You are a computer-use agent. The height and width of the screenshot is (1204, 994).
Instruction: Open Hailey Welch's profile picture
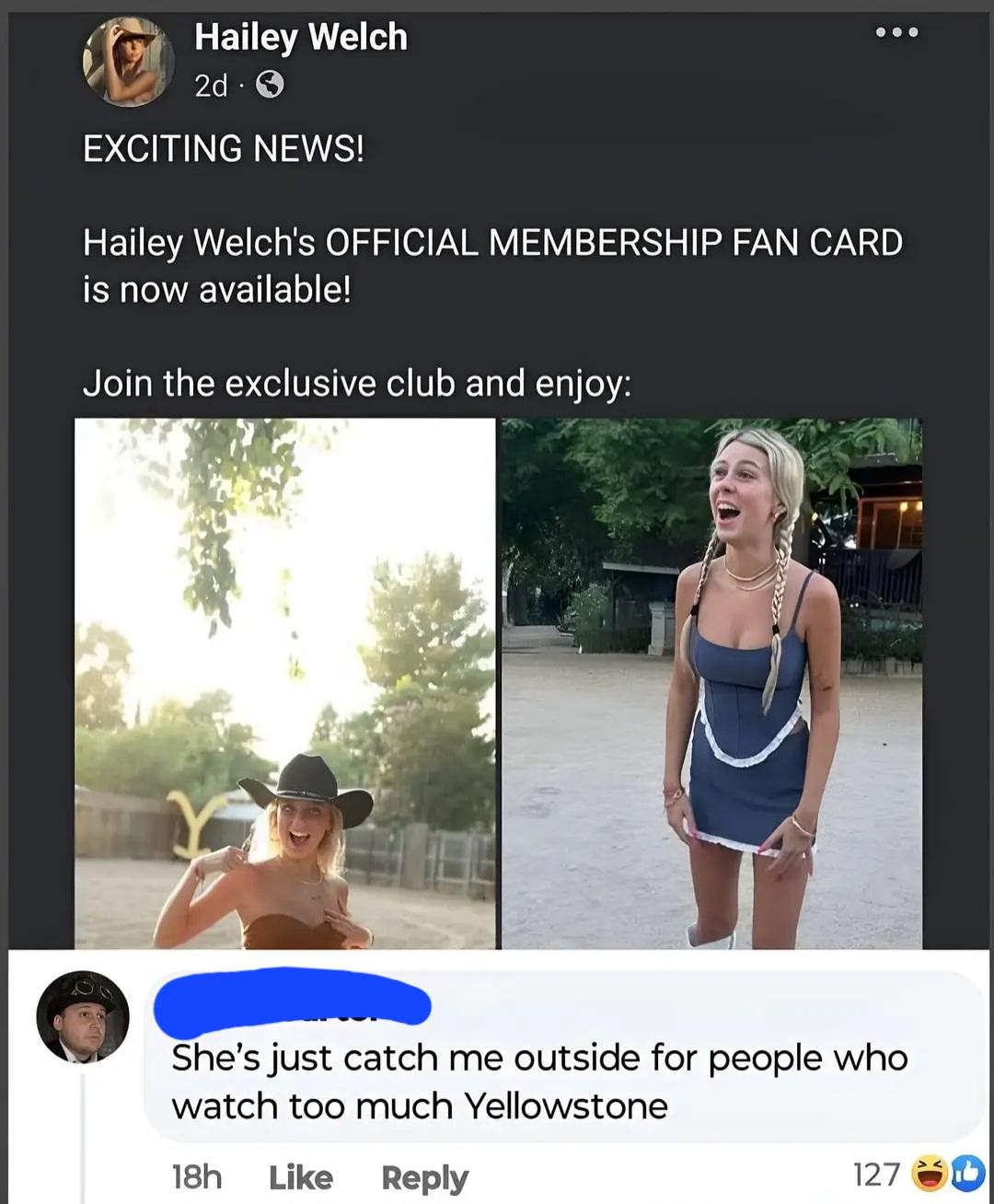(x=129, y=61)
